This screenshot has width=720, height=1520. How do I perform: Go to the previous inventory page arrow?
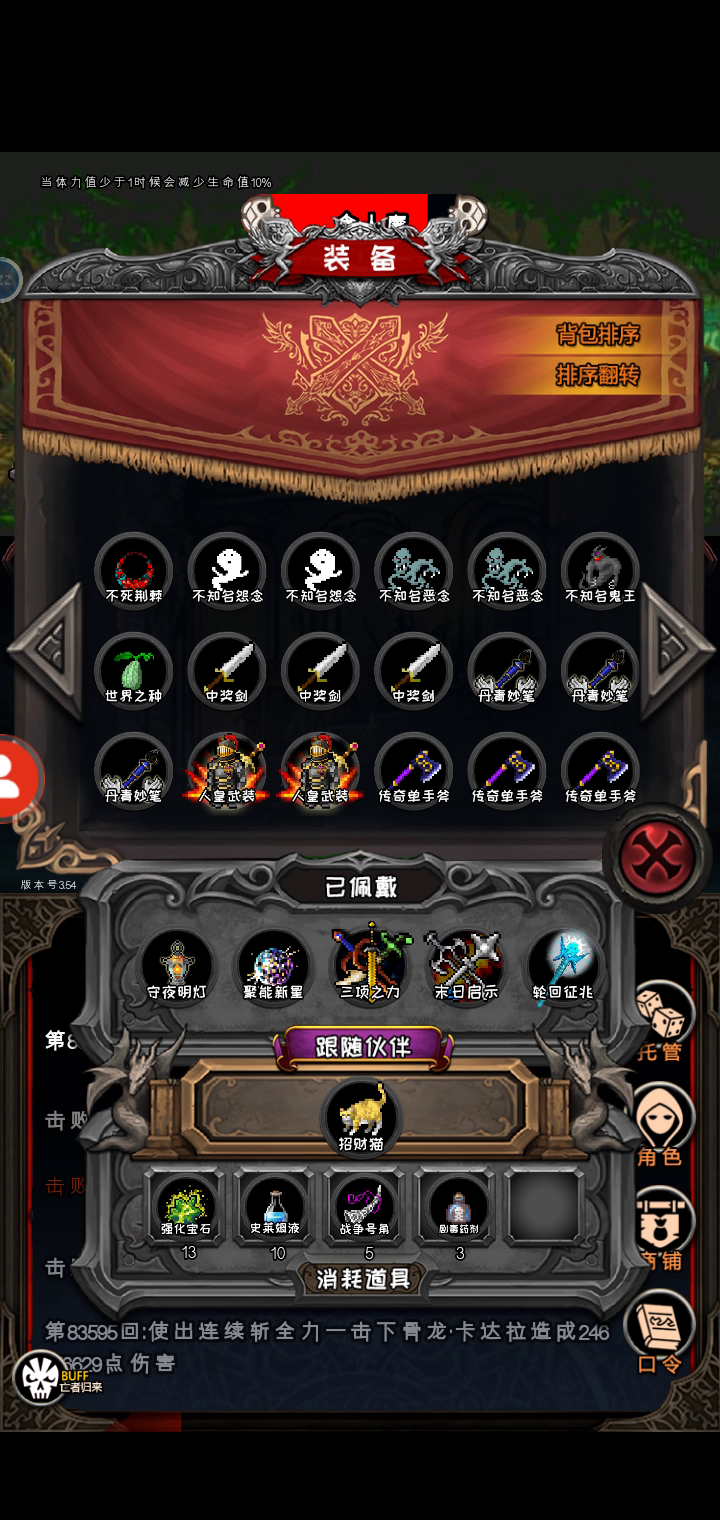[x=45, y=651]
